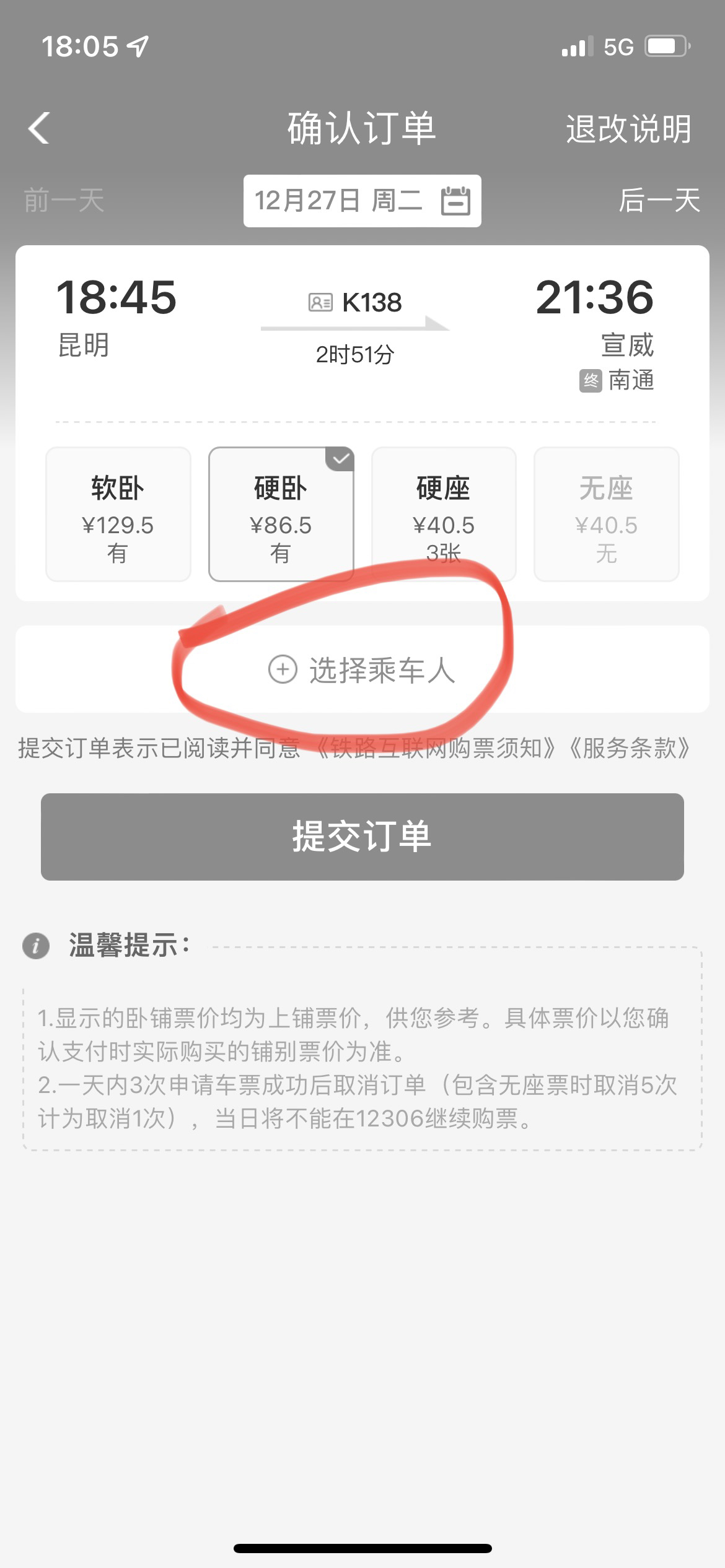Choose the 硬座 seat option
Viewport: 725px width, 1568px height.
pyautogui.click(x=443, y=514)
